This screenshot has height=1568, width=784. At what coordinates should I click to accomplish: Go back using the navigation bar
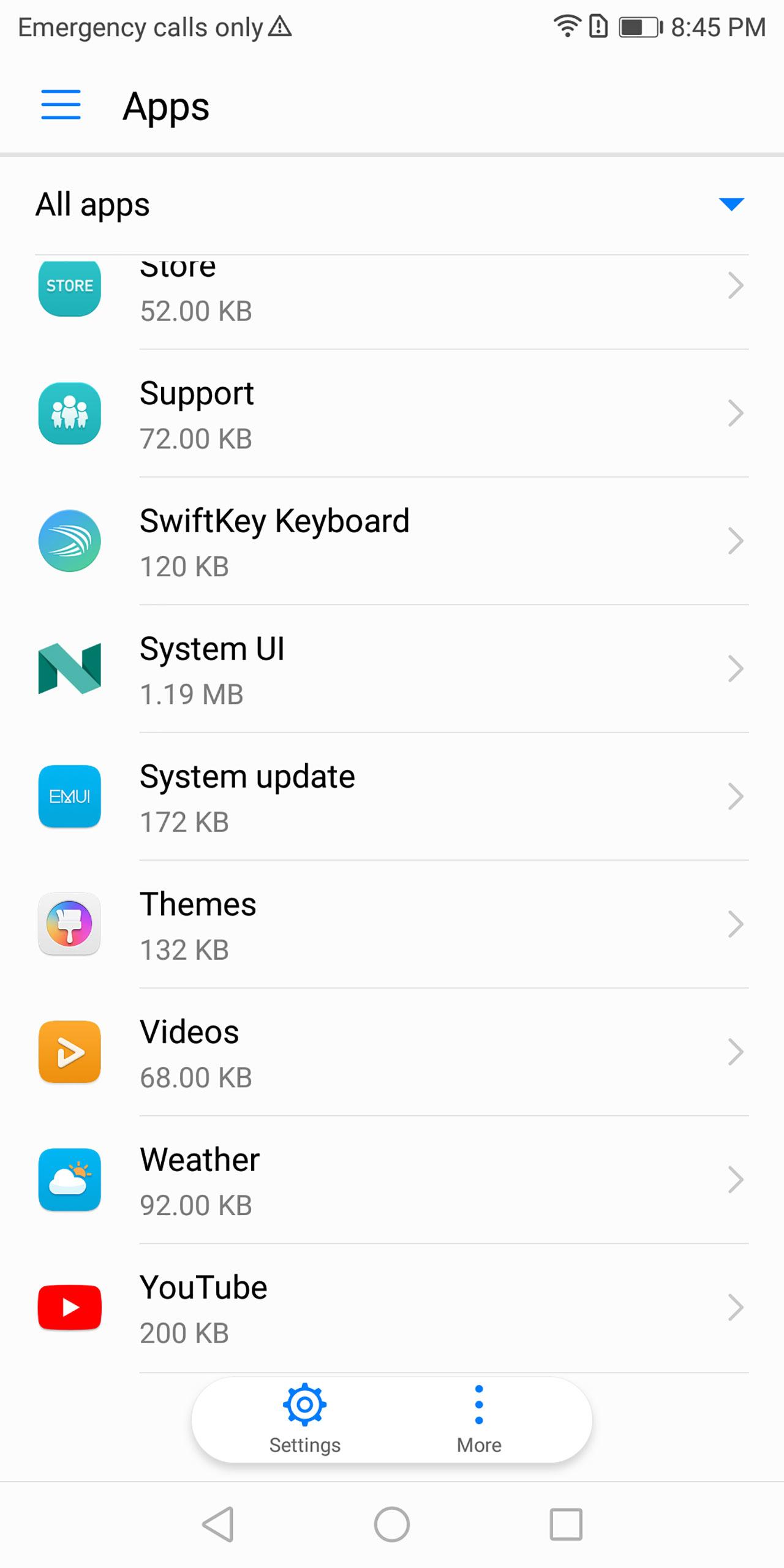click(x=219, y=1524)
